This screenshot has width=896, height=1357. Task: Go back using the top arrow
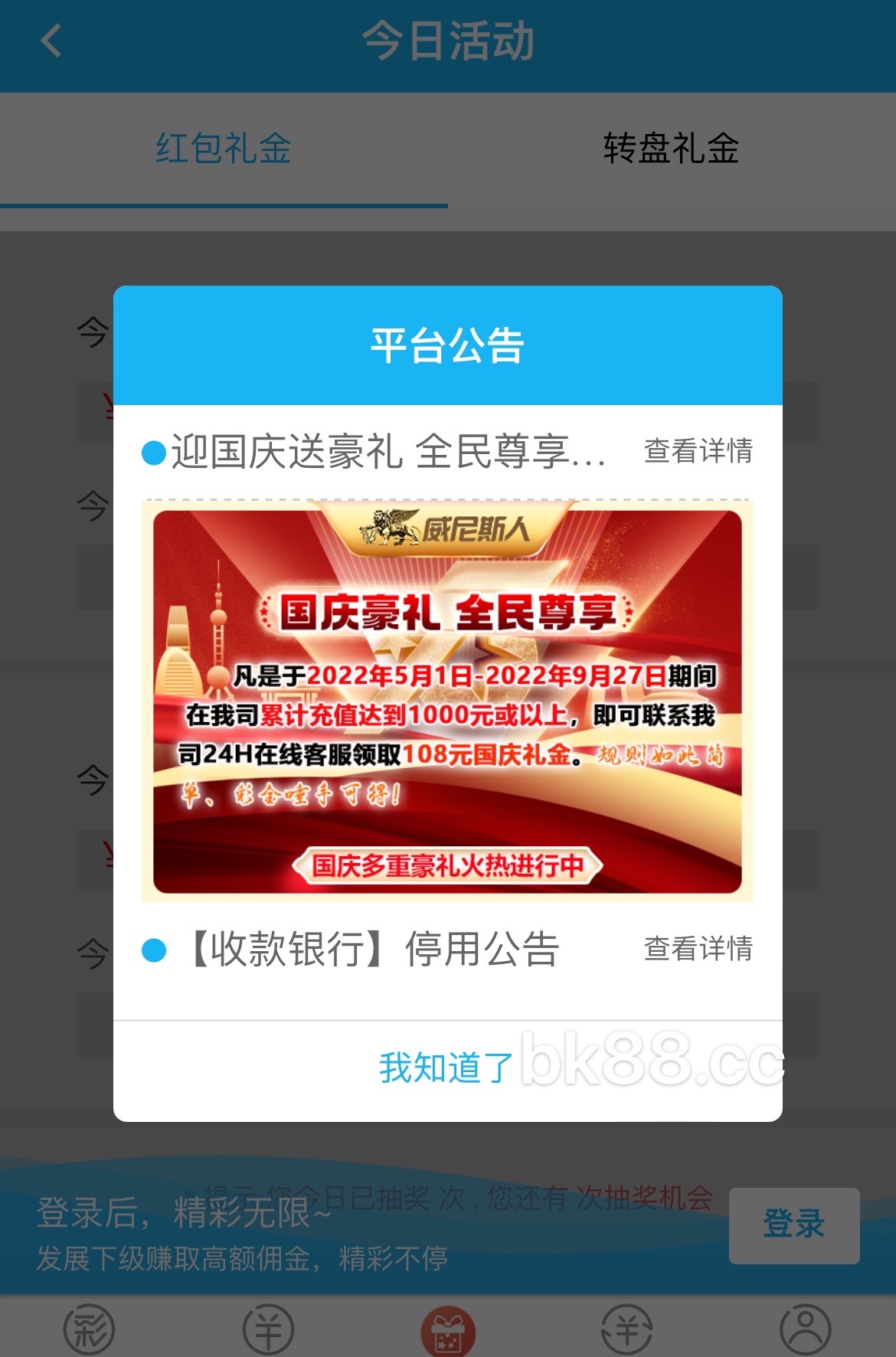(51, 41)
